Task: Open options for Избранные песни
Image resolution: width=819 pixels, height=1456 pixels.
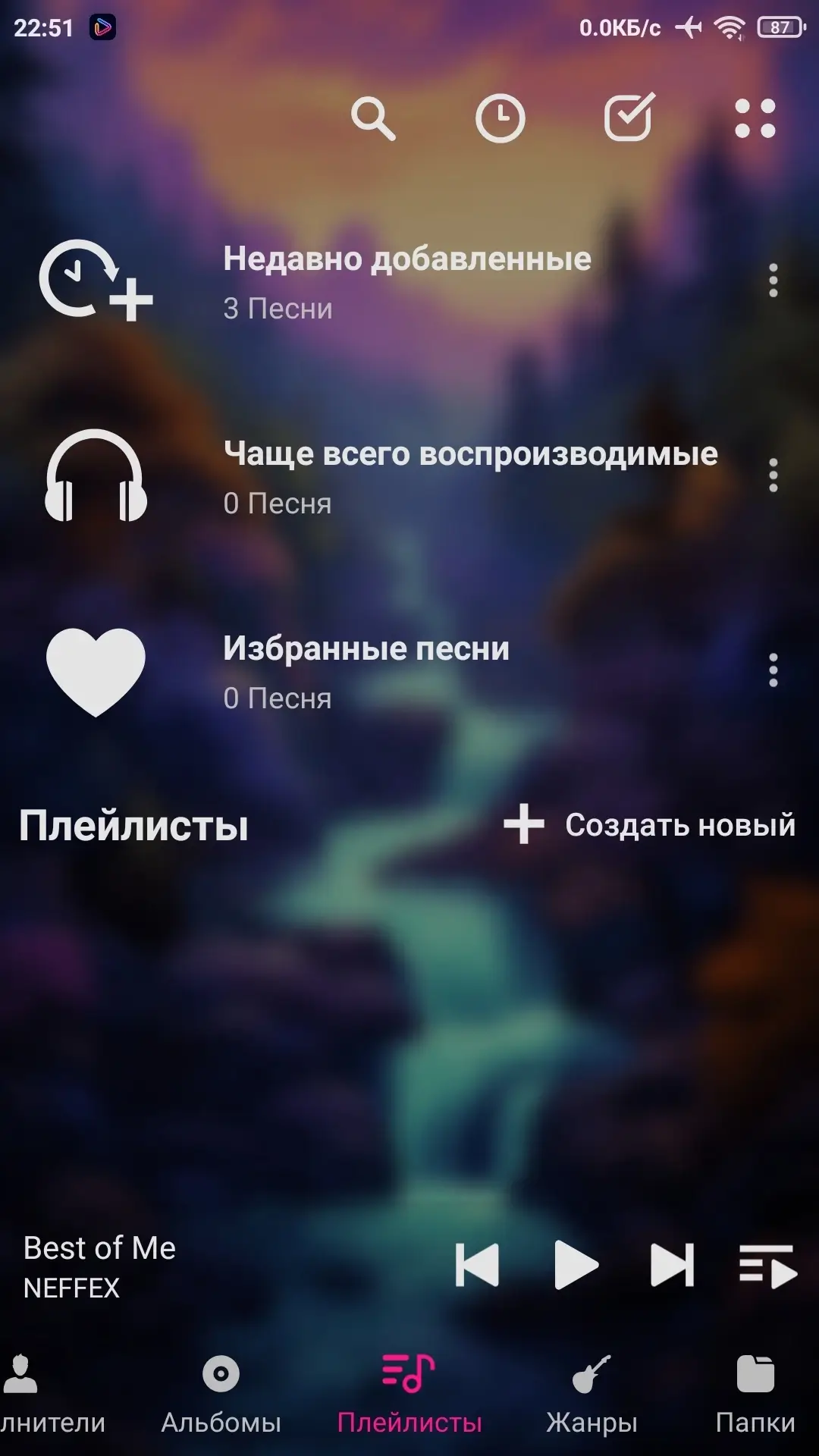Action: (773, 670)
